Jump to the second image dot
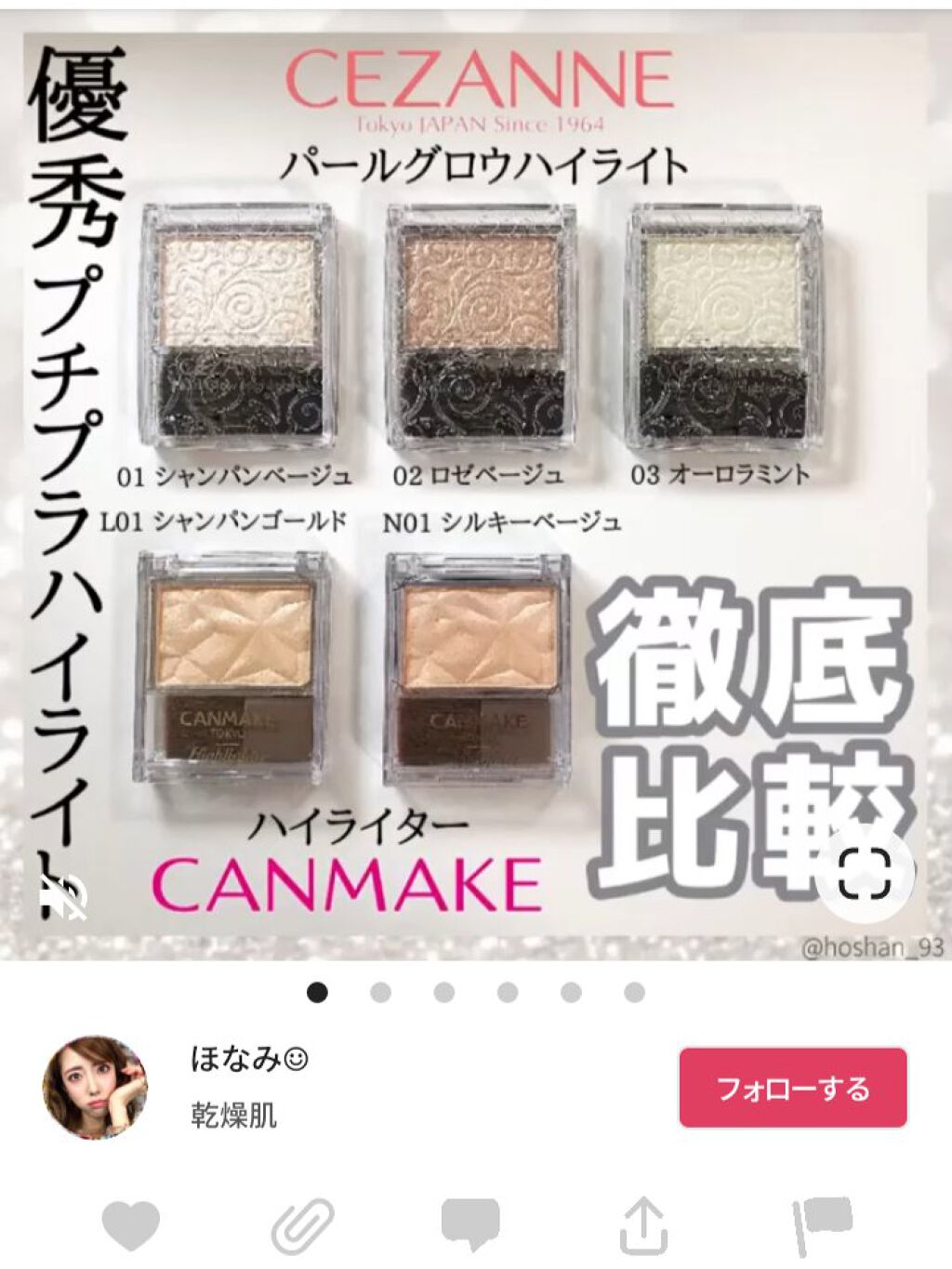The width and height of the screenshot is (952, 1269). coord(380,993)
